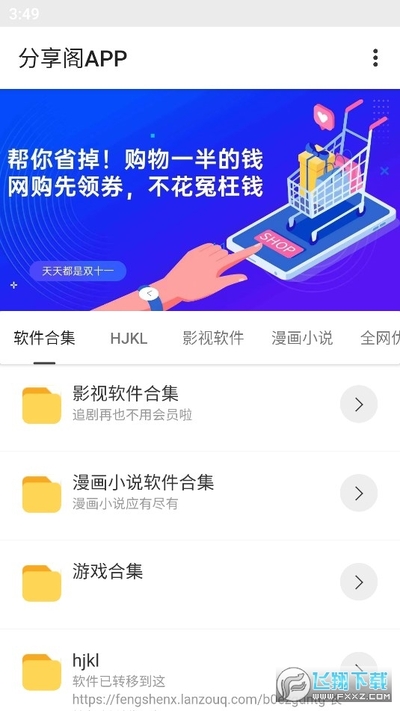Tap the arrow next to 漫画小说软件合集
The width and height of the screenshot is (400, 711).
[359, 493]
